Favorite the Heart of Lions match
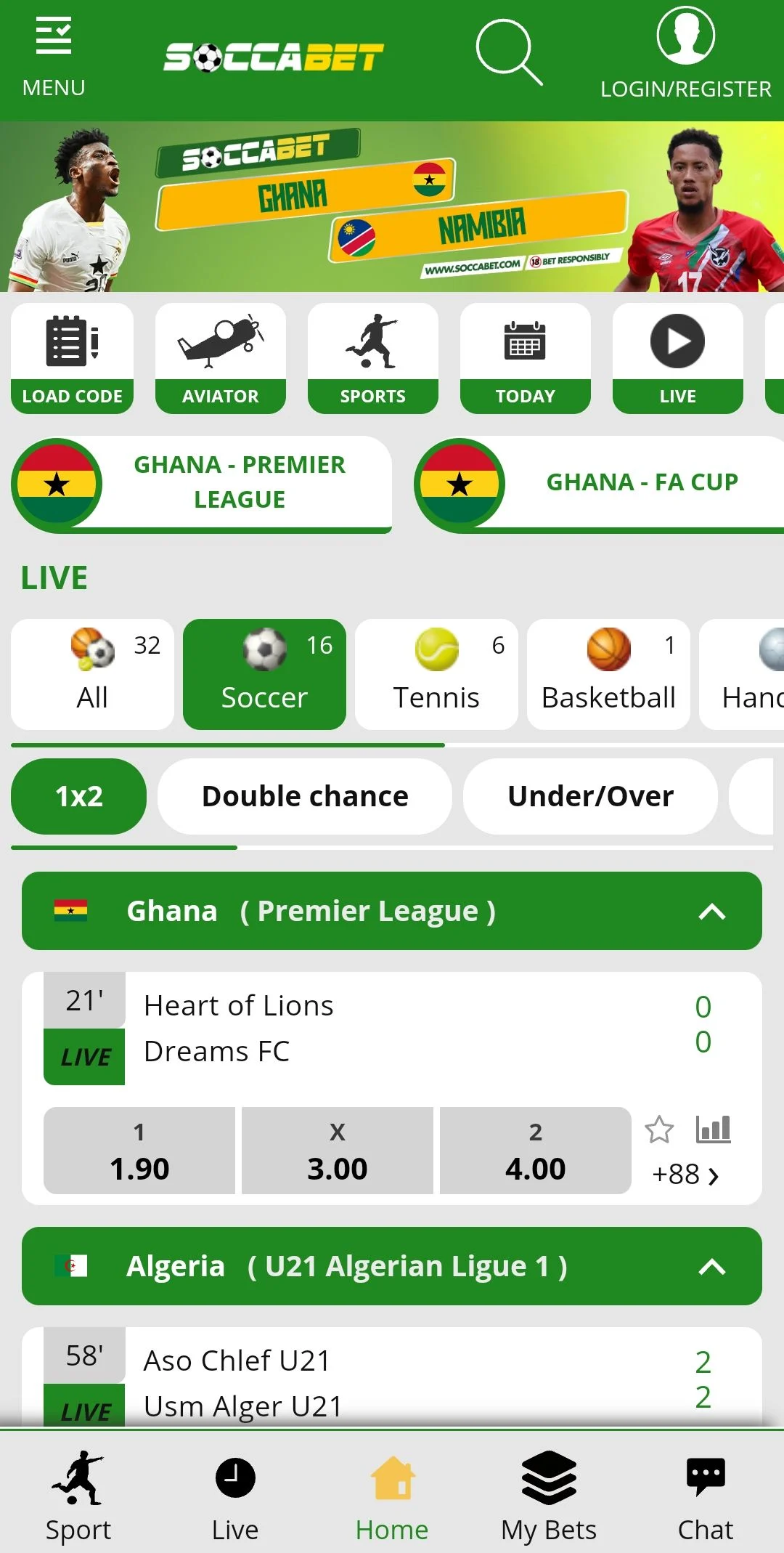 click(659, 1130)
